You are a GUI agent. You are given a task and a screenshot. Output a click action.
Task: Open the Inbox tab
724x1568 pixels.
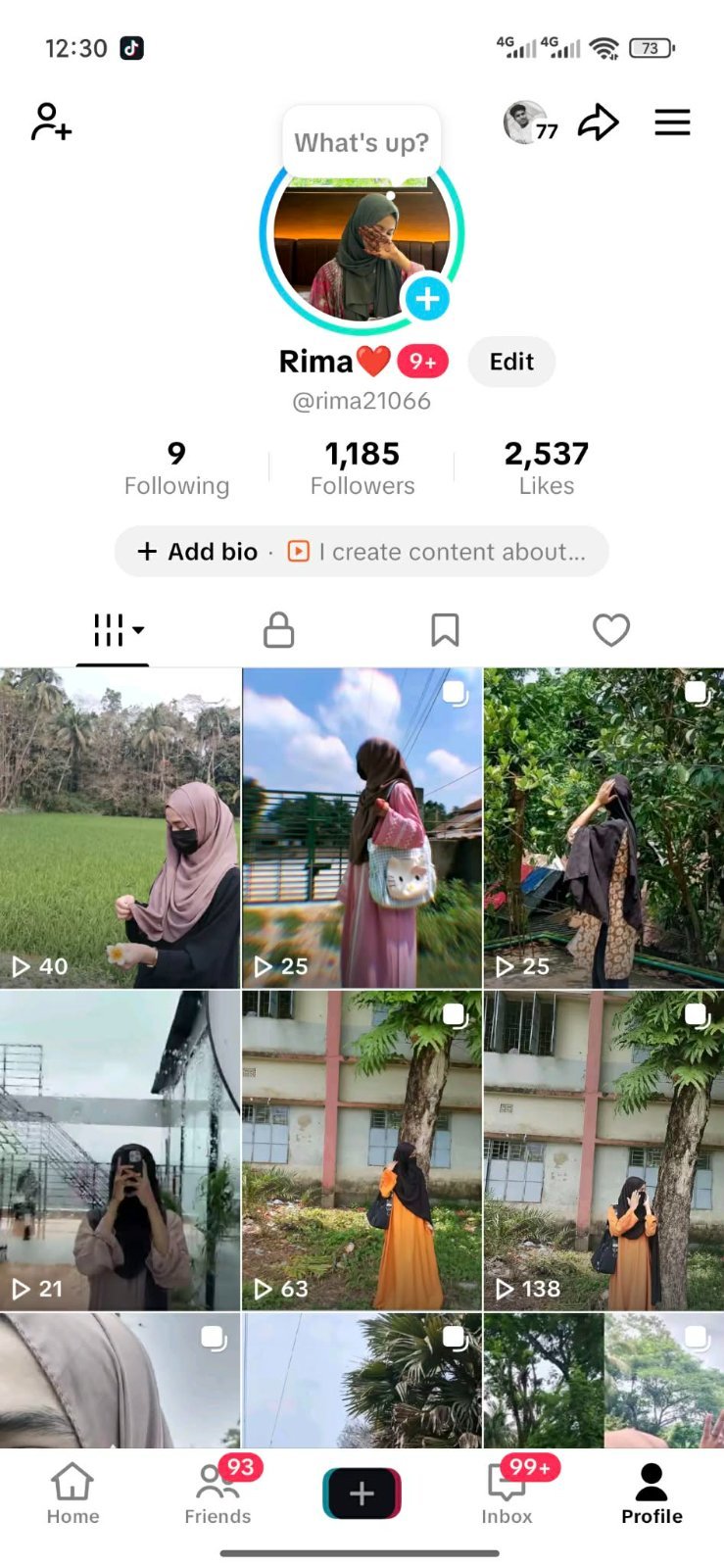point(507,1494)
